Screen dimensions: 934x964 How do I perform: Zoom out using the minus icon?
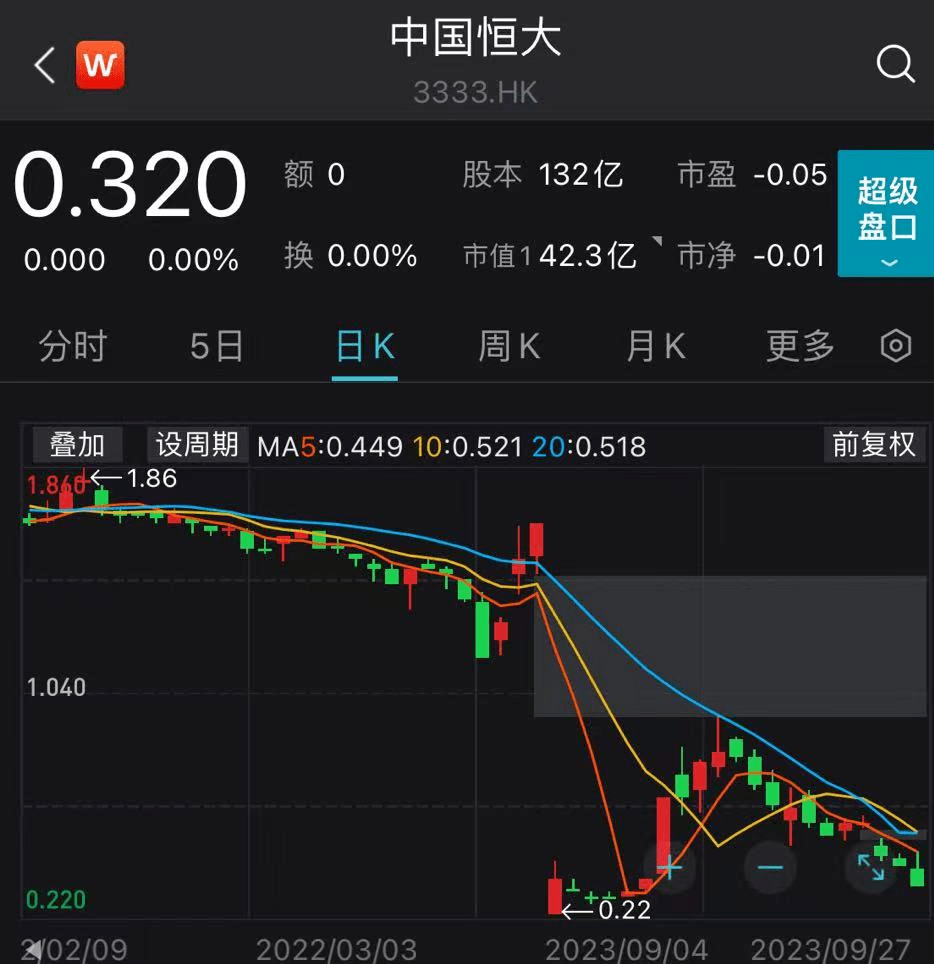[x=769, y=868]
